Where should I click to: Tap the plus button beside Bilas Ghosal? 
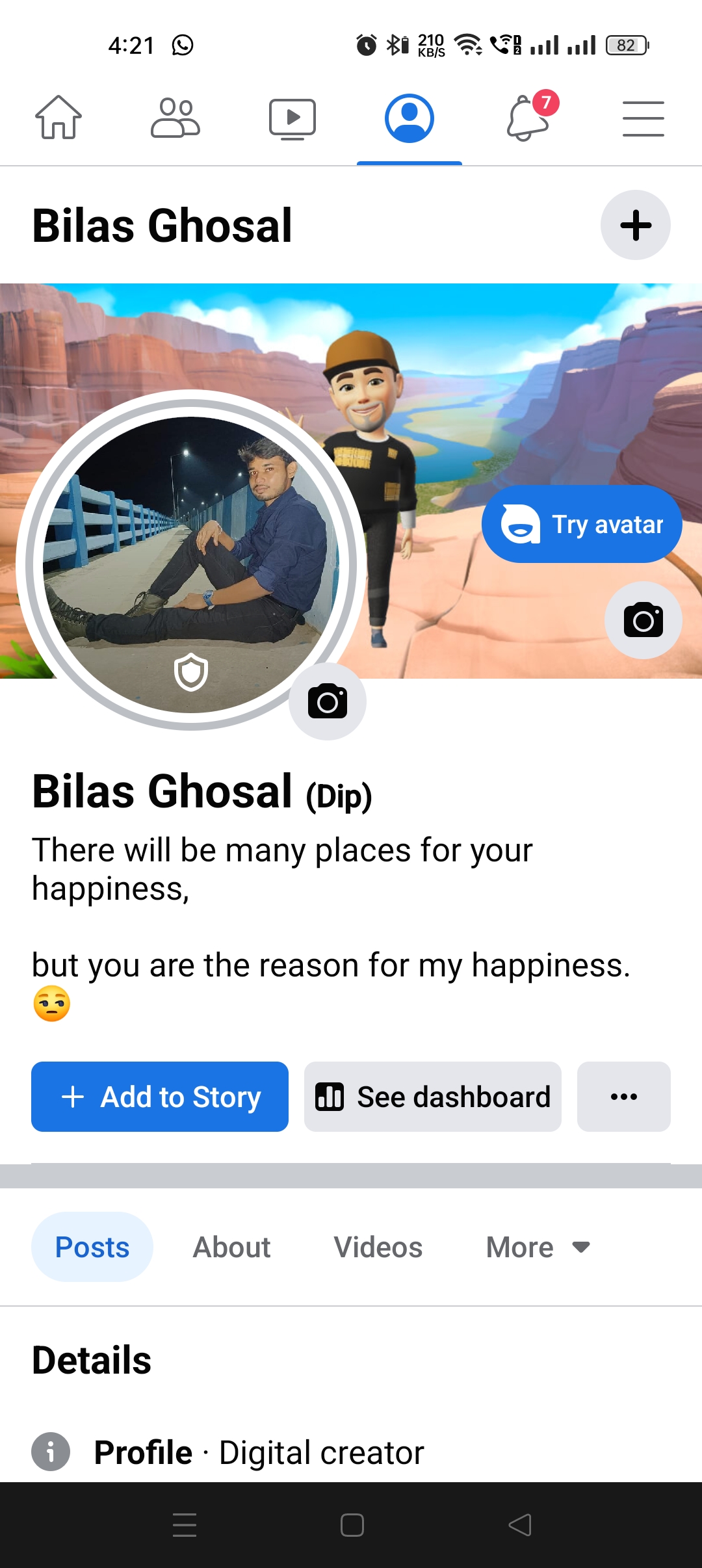635,226
